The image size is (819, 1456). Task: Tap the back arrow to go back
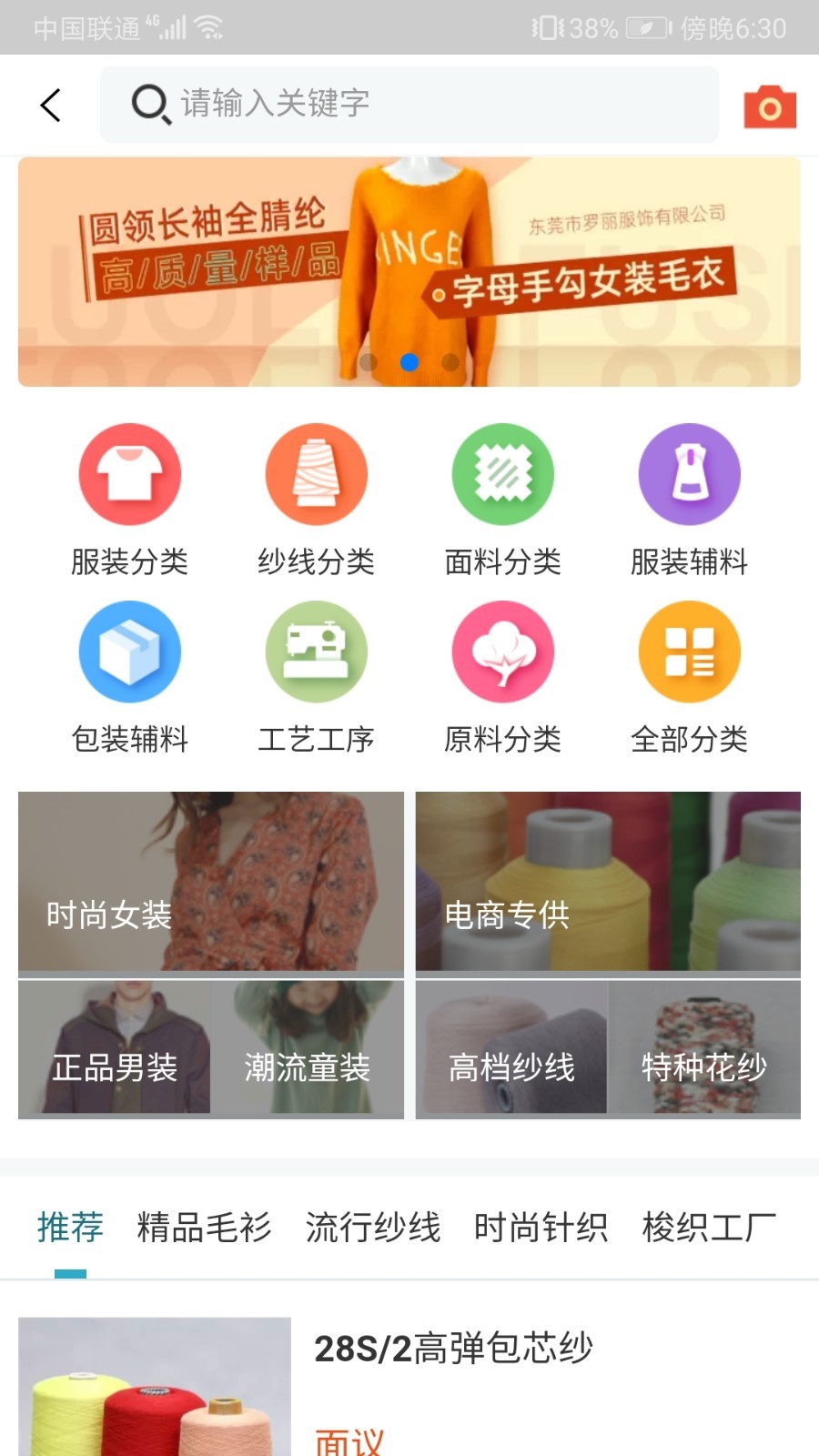[x=50, y=104]
